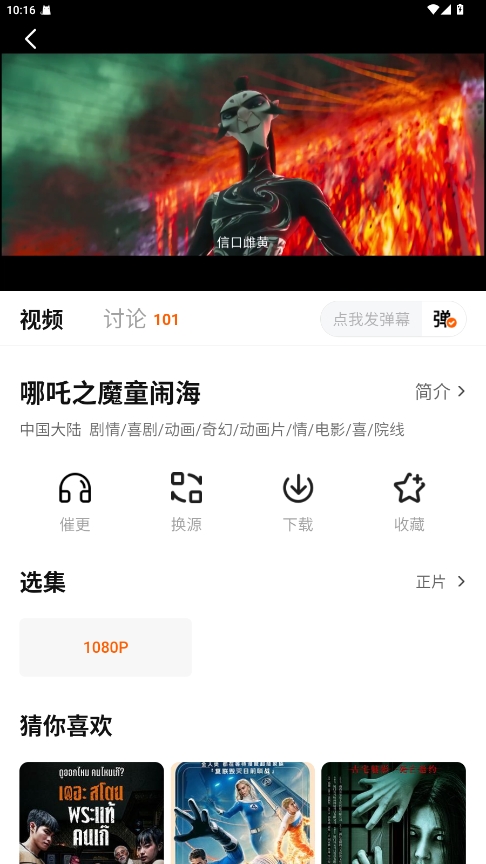Select the 视频 tab
Screen dimensions: 486x864
pyautogui.click(x=41, y=320)
